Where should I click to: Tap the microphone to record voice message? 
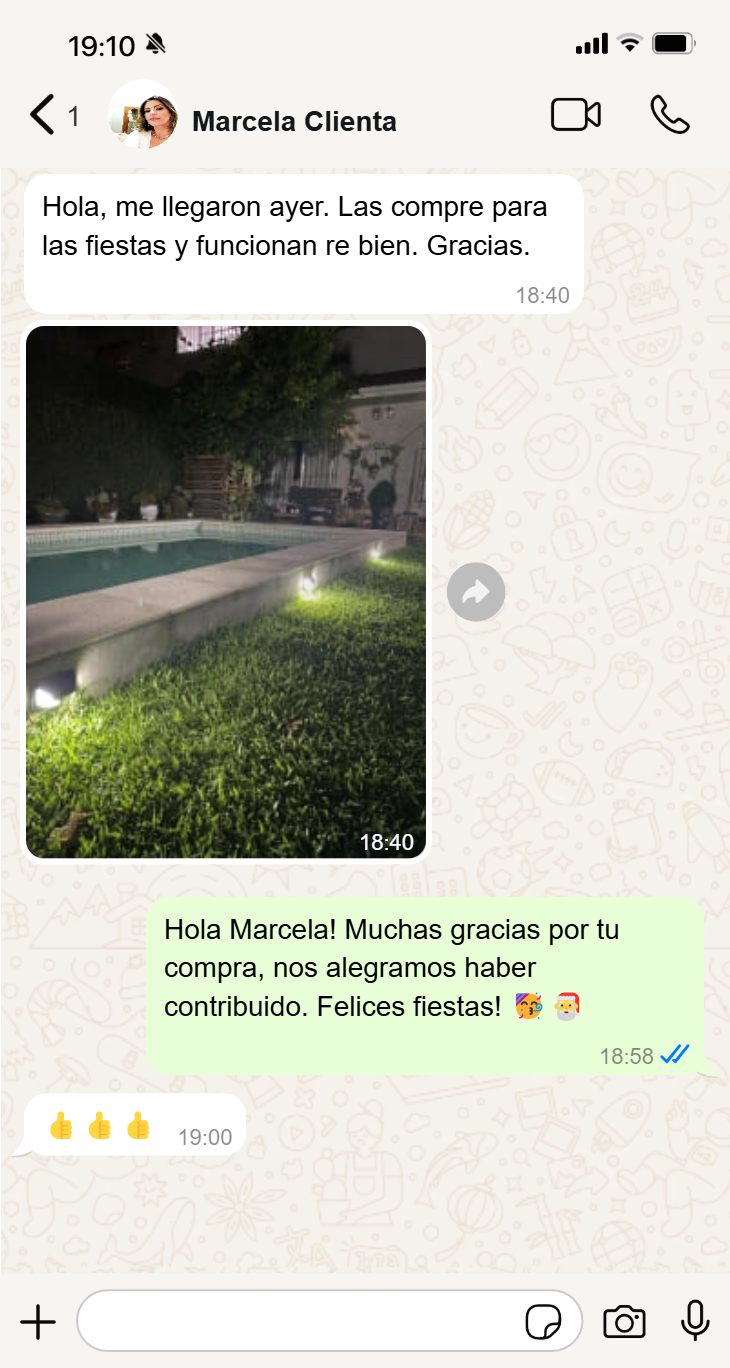tap(695, 1321)
